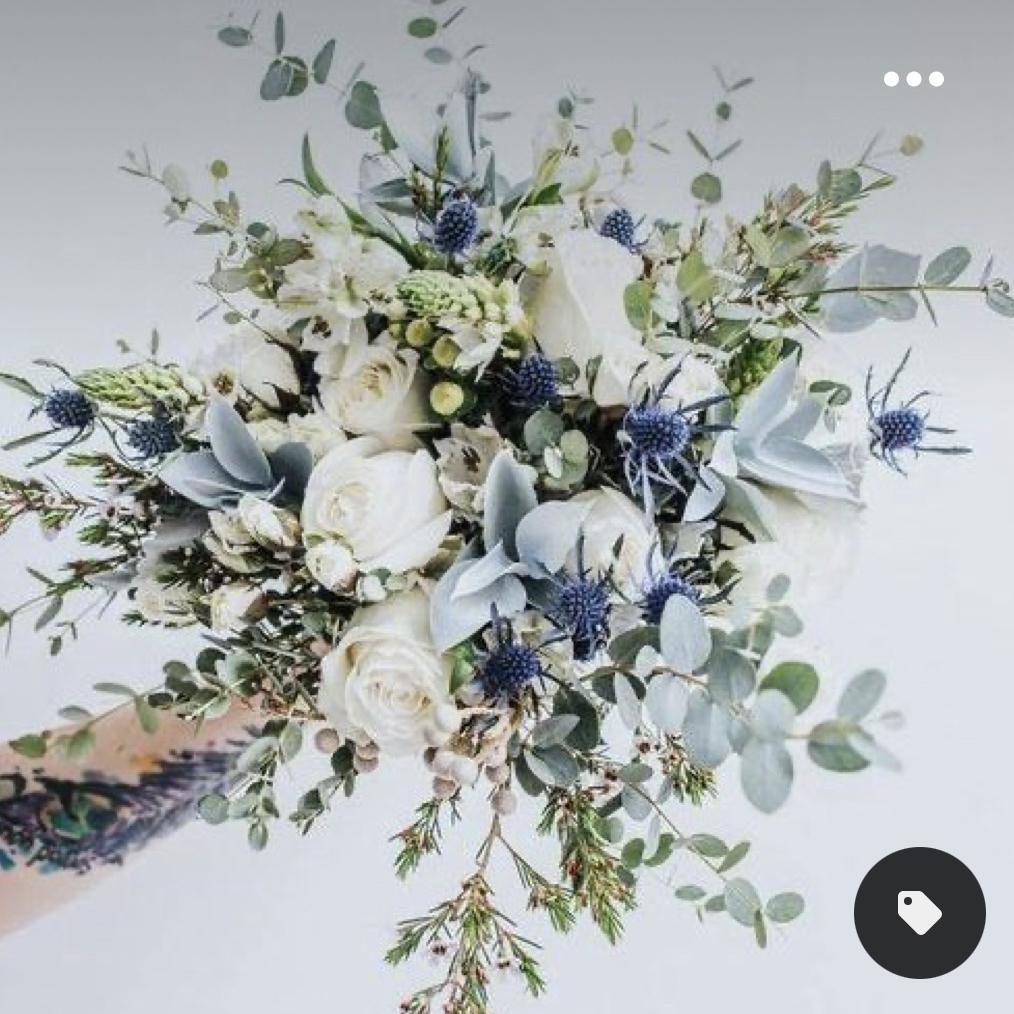Open the three-dot overflow menu
The width and height of the screenshot is (1014, 1014).
pos(913,79)
